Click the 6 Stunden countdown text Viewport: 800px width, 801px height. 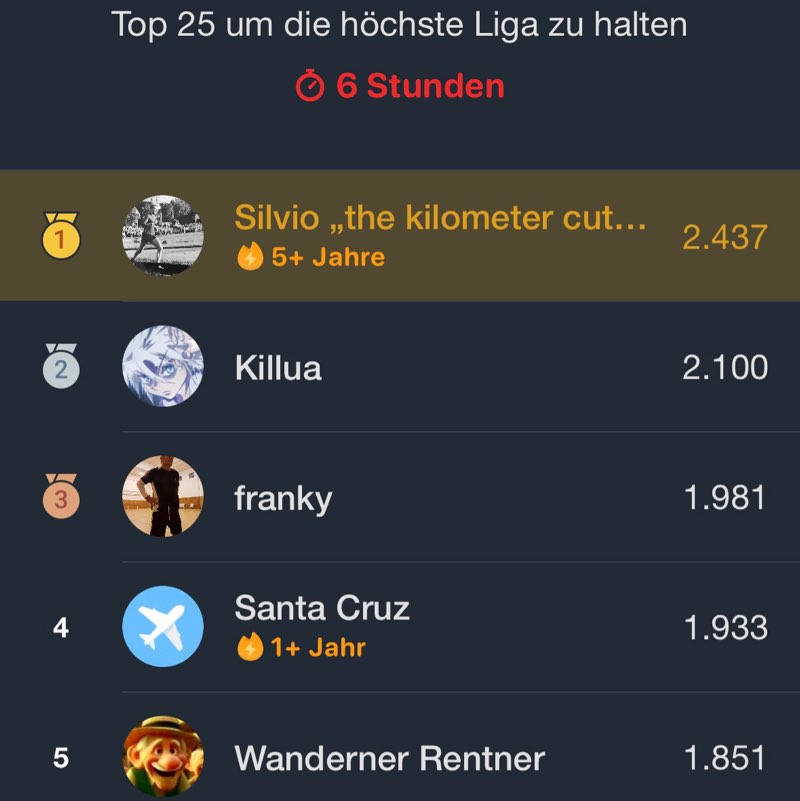coord(420,86)
